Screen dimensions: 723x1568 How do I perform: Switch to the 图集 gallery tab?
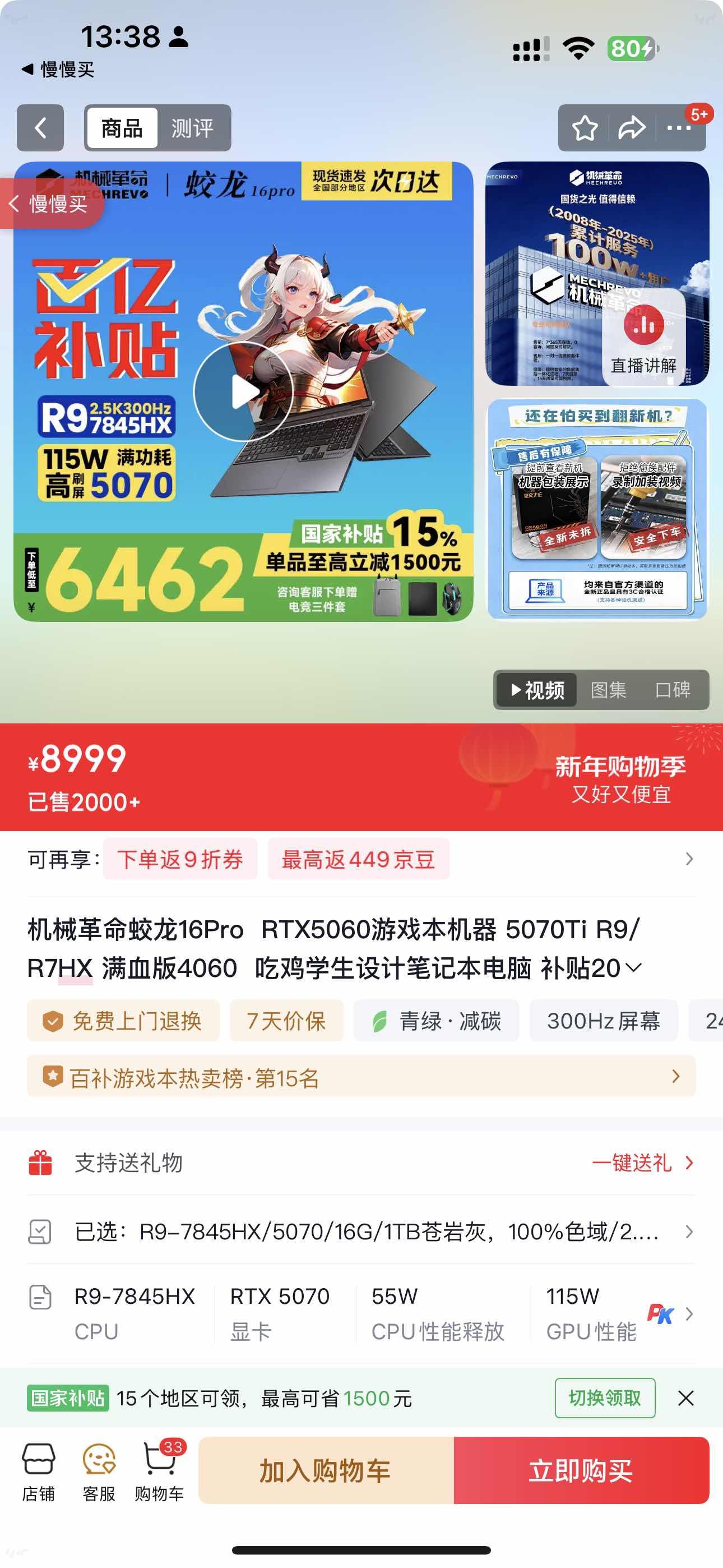pyautogui.click(x=609, y=690)
